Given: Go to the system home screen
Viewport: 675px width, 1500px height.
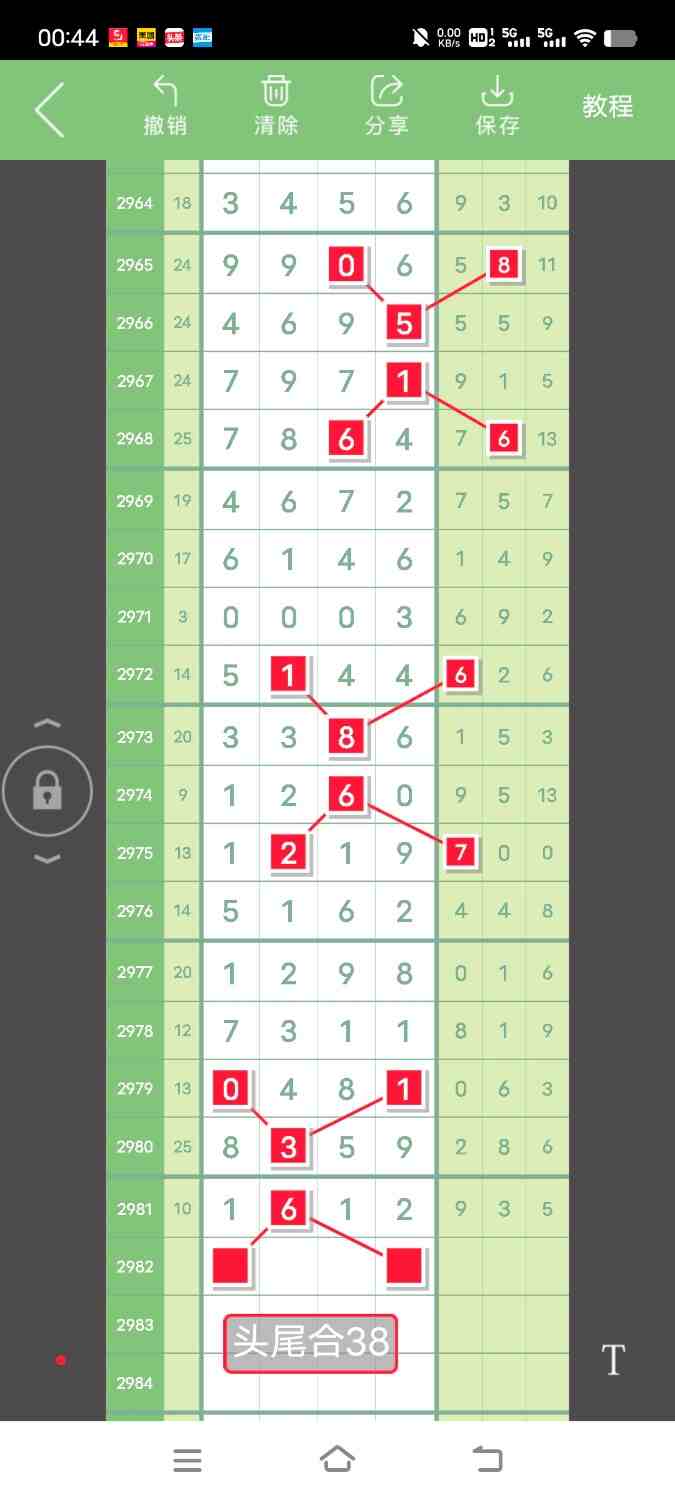Looking at the screenshot, I should coord(337,1460).
